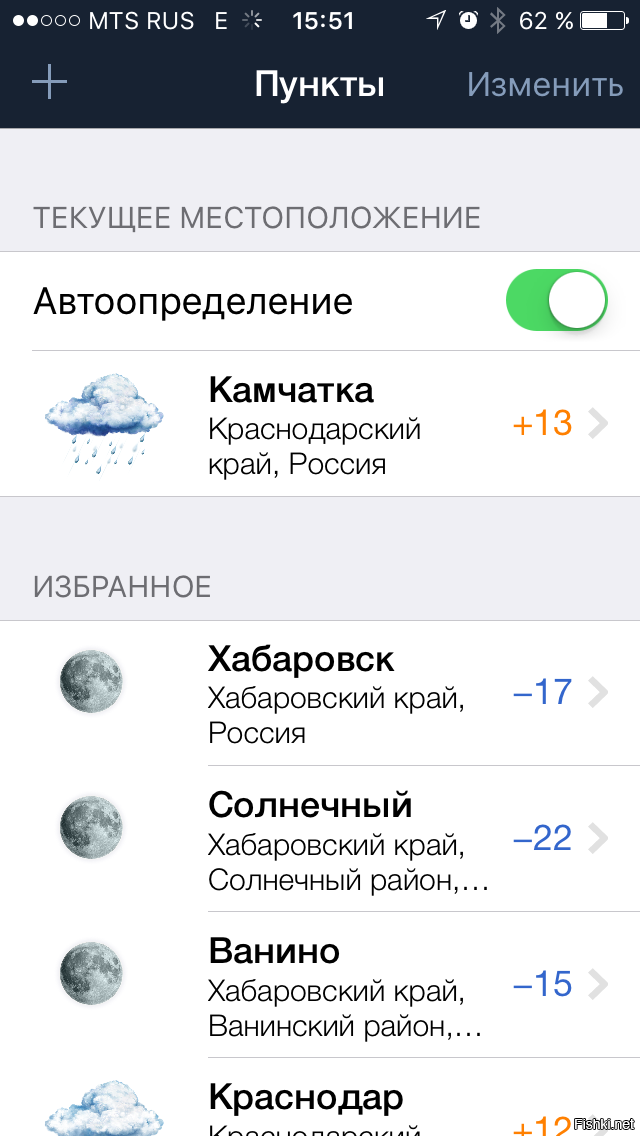Disable the Автоопределение switch

pyautogui.click(x=557, y=300)
